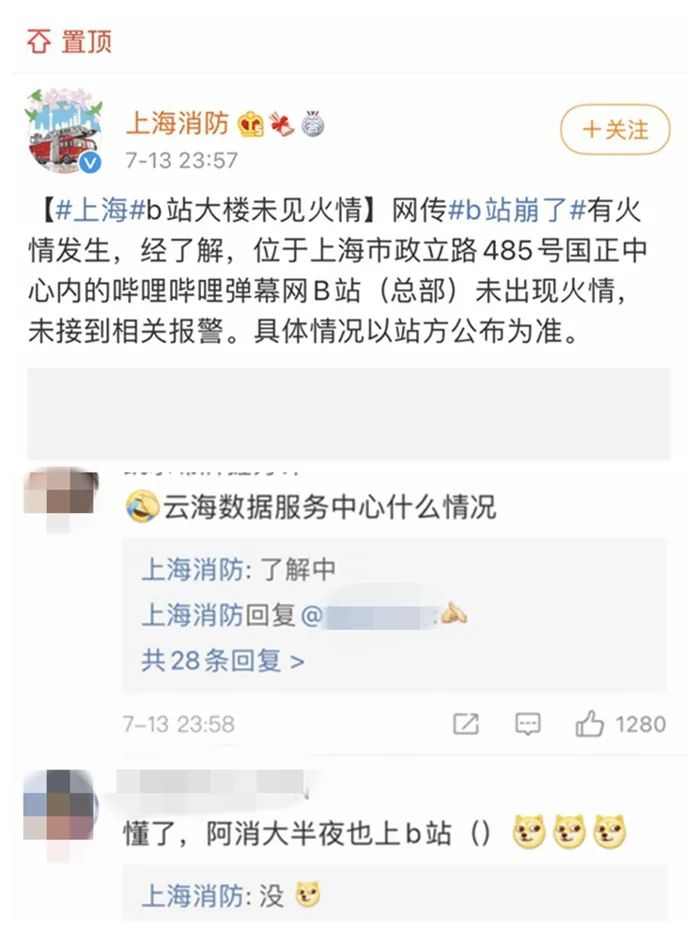Like the 云海数据服务中心 comment
700x933 pixels.
(590, 723)
